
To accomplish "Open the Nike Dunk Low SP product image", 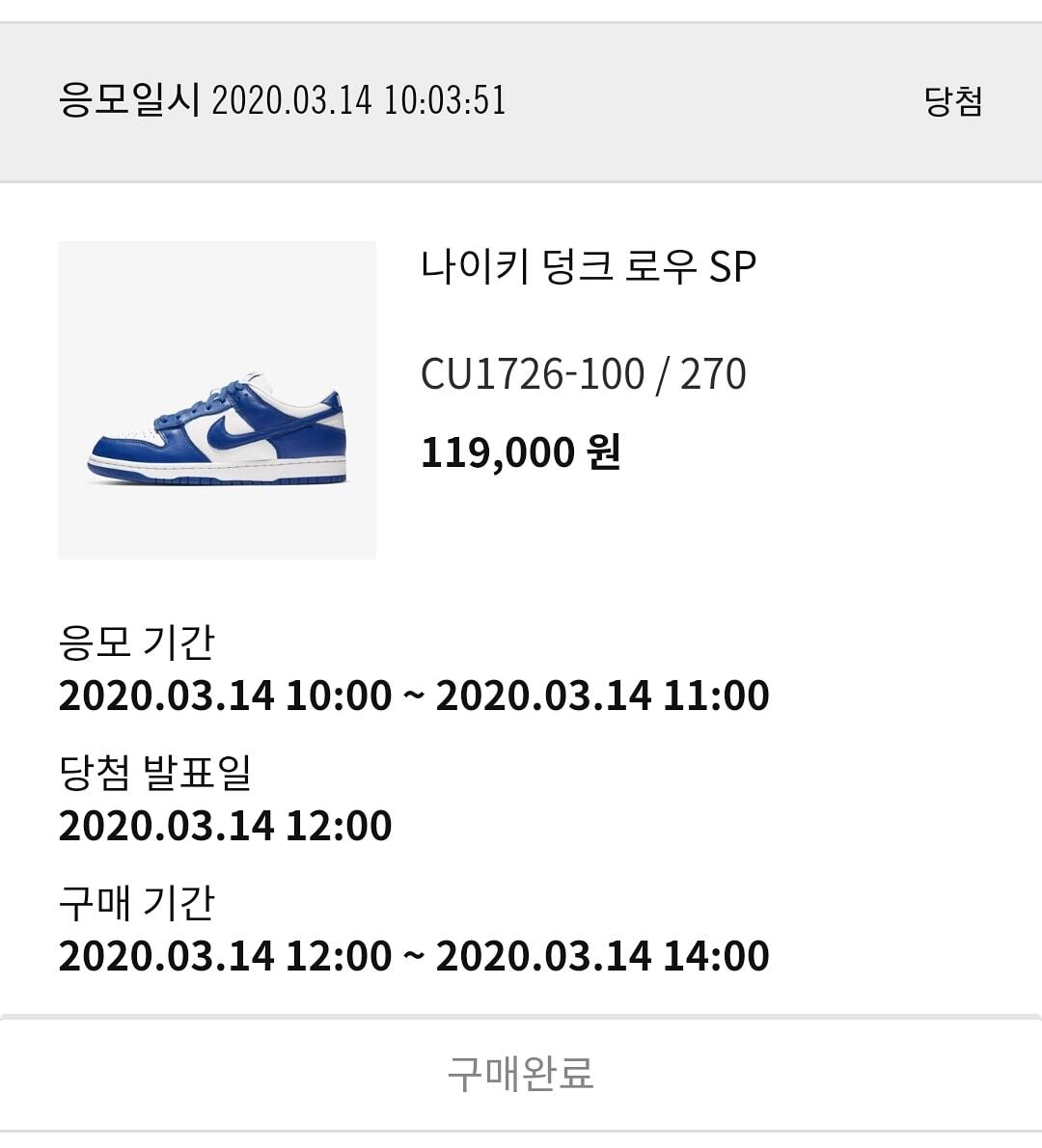I will [217, 399].
